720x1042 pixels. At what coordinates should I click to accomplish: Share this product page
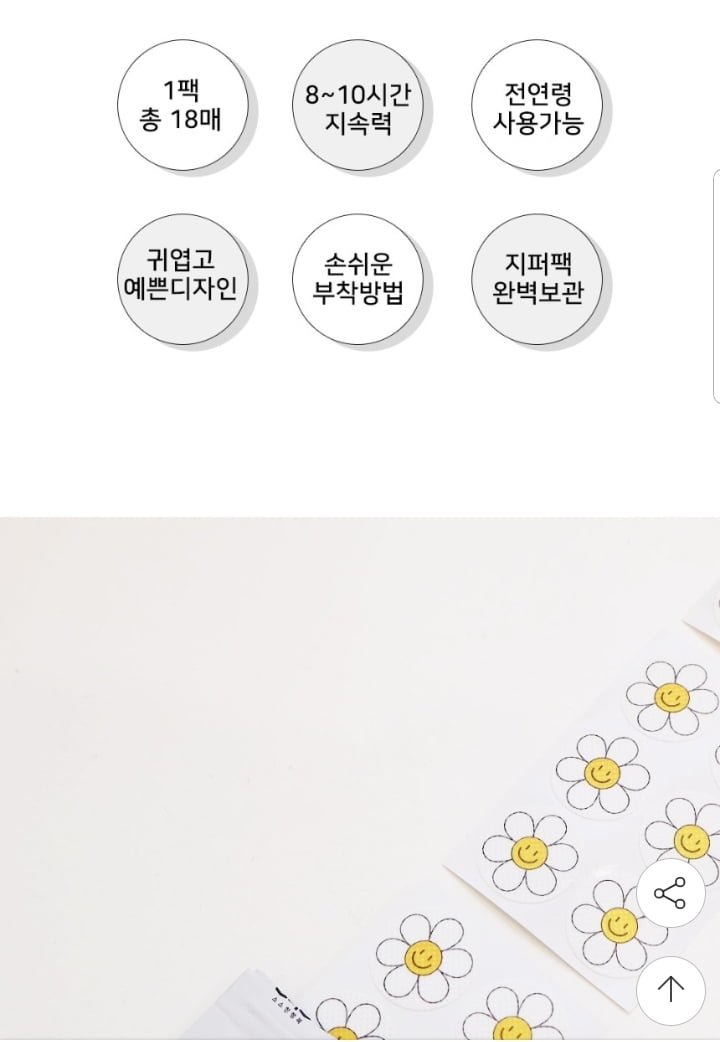click(x=669, y=893)
